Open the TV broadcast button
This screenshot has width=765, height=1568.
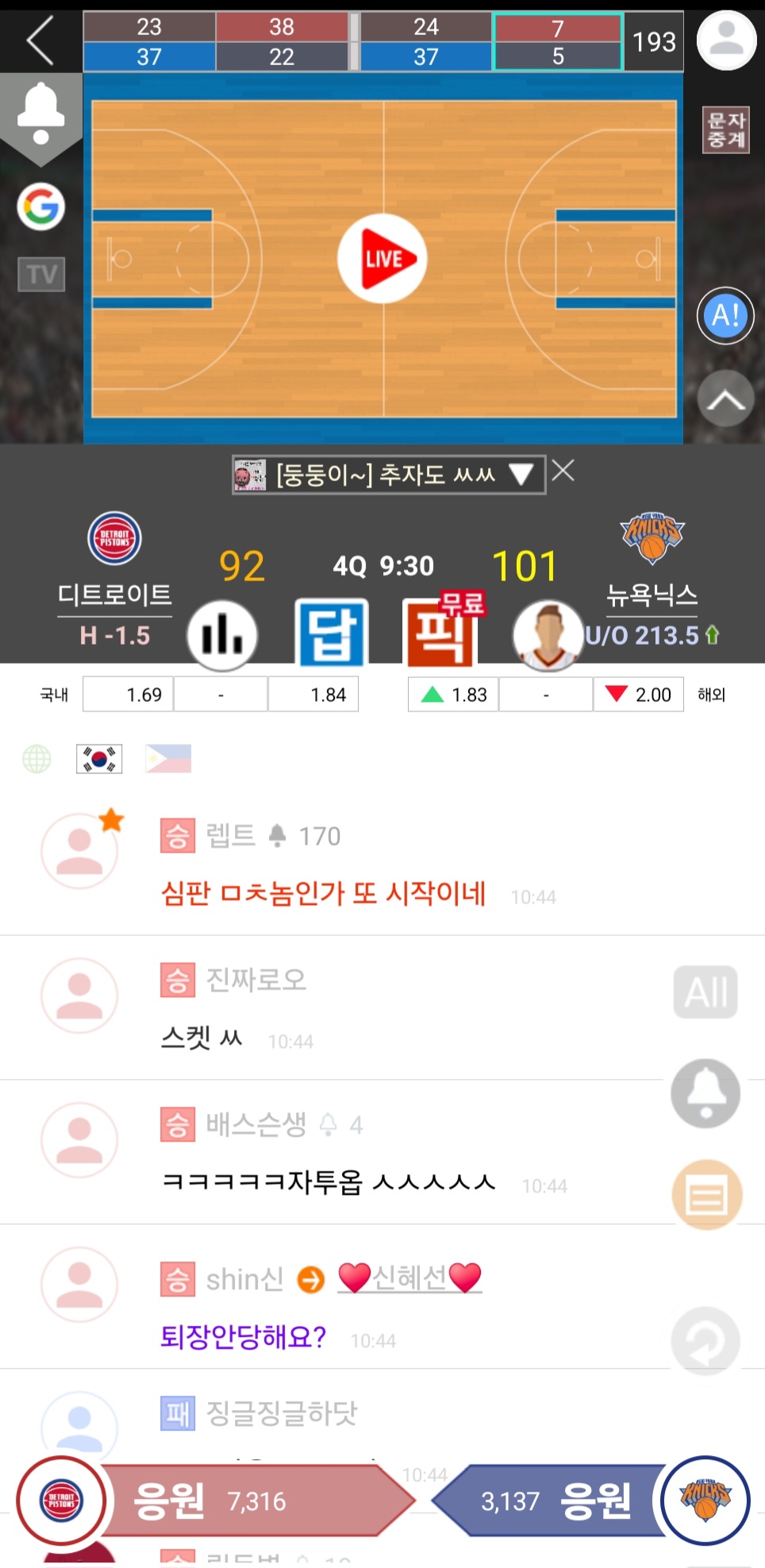[41, 275]
